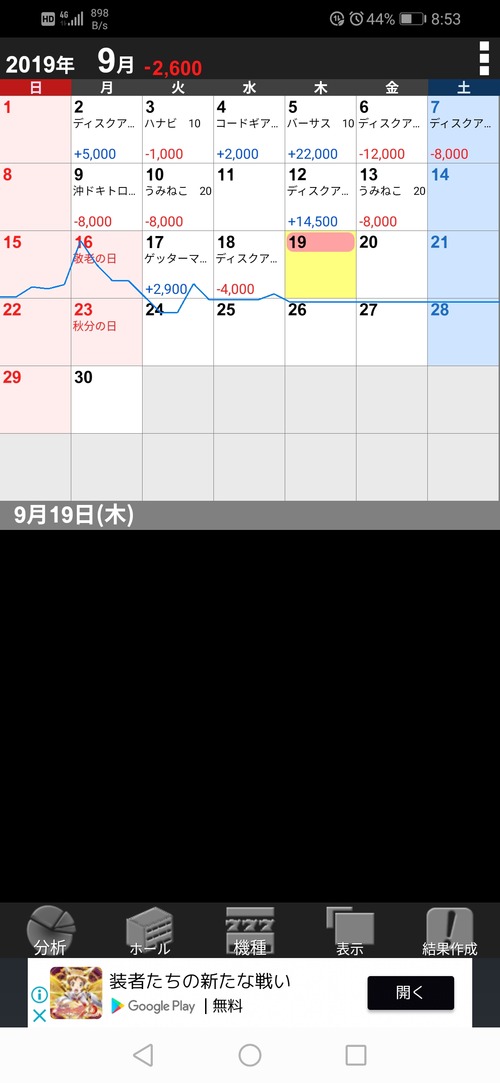This screenshot has width=500, height=1083.
Task: Select September 12 with +14,500
Action: click(x=320, y=198)
